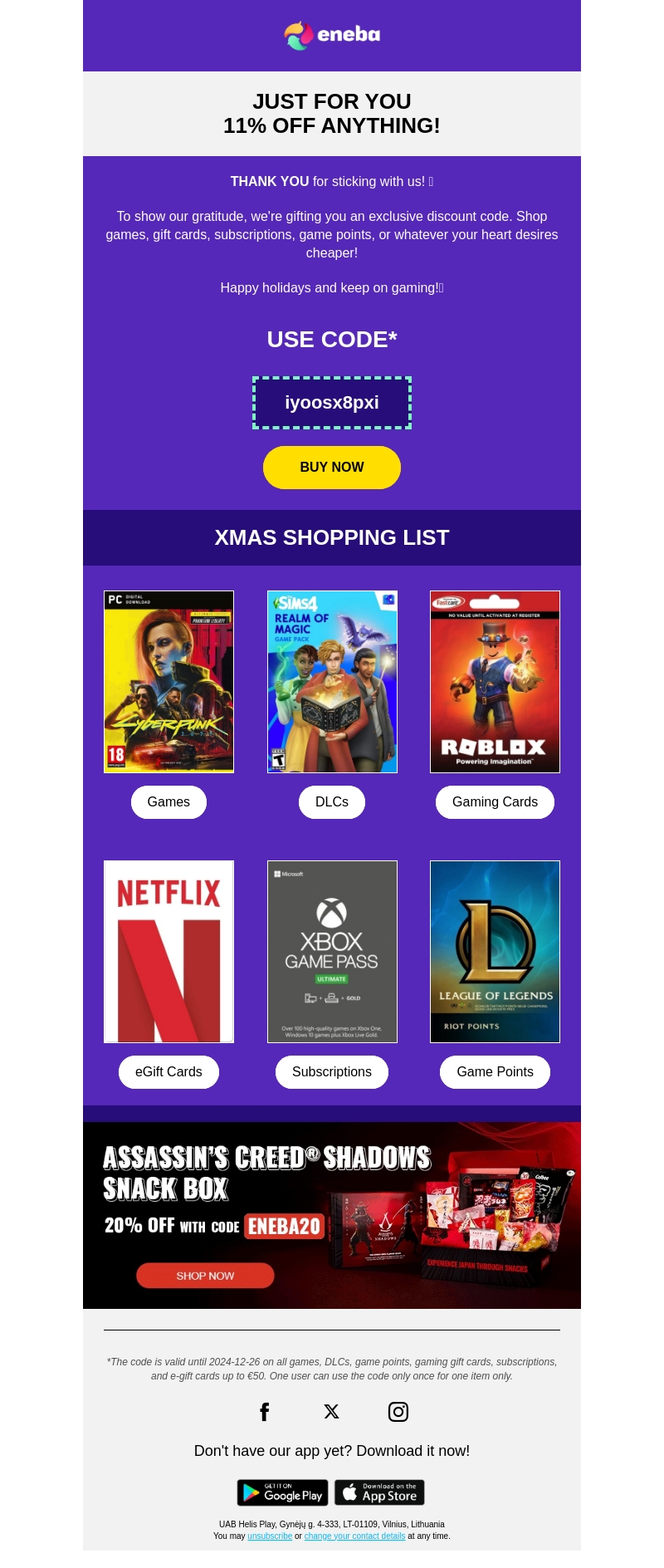Get the app on Google Play
This screenshot has width=664, height=1568.
tap(282, 1492)
